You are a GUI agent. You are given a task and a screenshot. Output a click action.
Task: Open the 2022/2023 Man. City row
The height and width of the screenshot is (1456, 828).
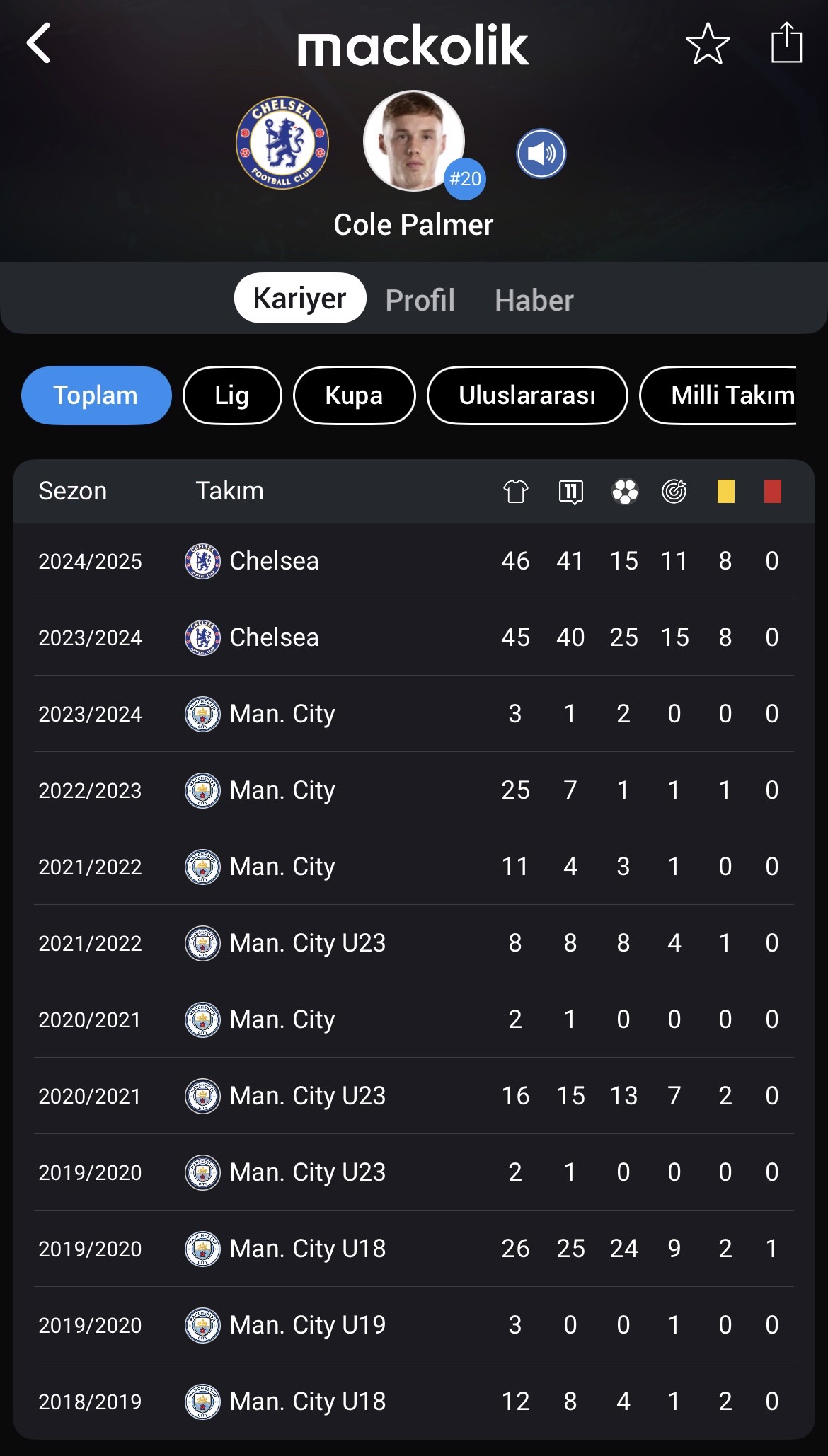pos(414,790)
